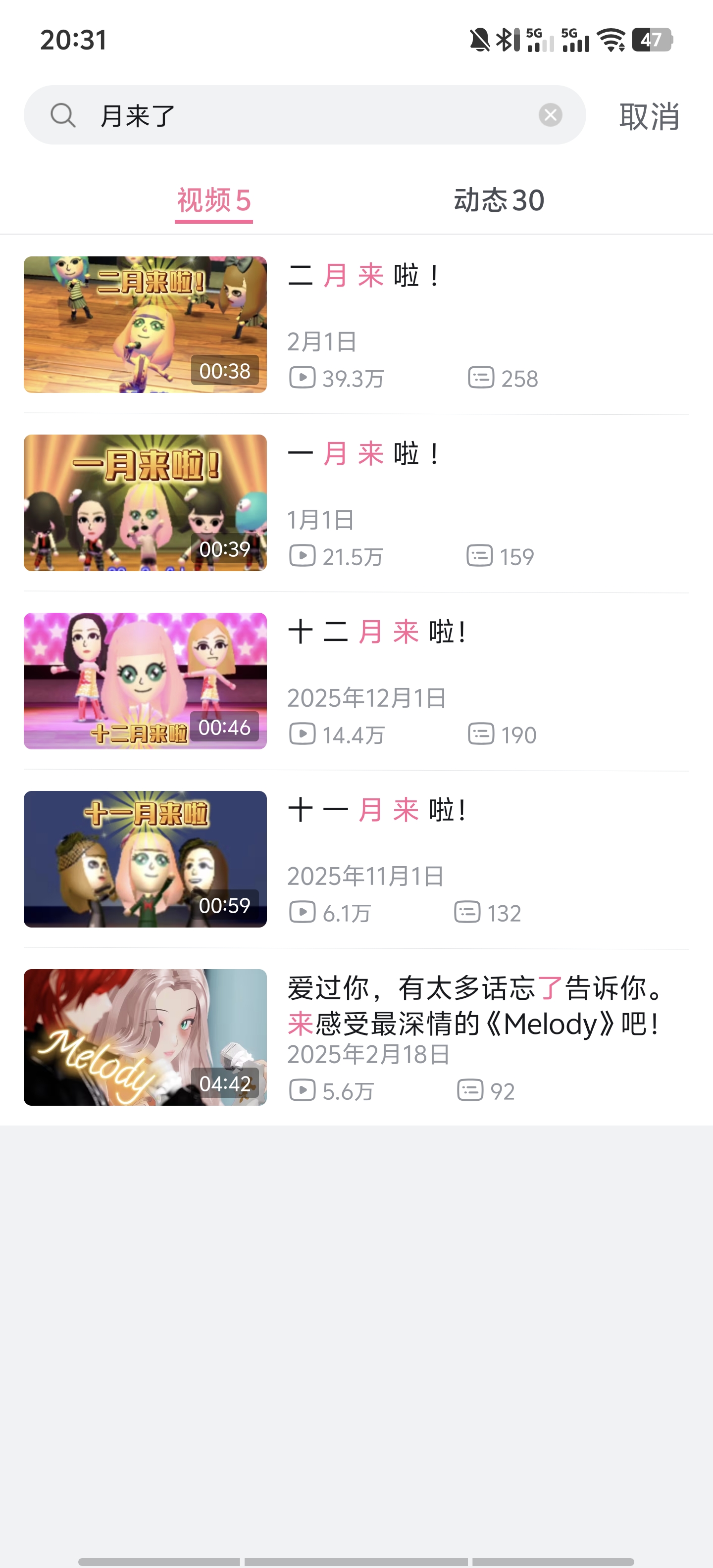Image resolution: width=713 pixels, height=1568 pixels.
Task: Open the Melody video result
Action: pos(356,1037)
